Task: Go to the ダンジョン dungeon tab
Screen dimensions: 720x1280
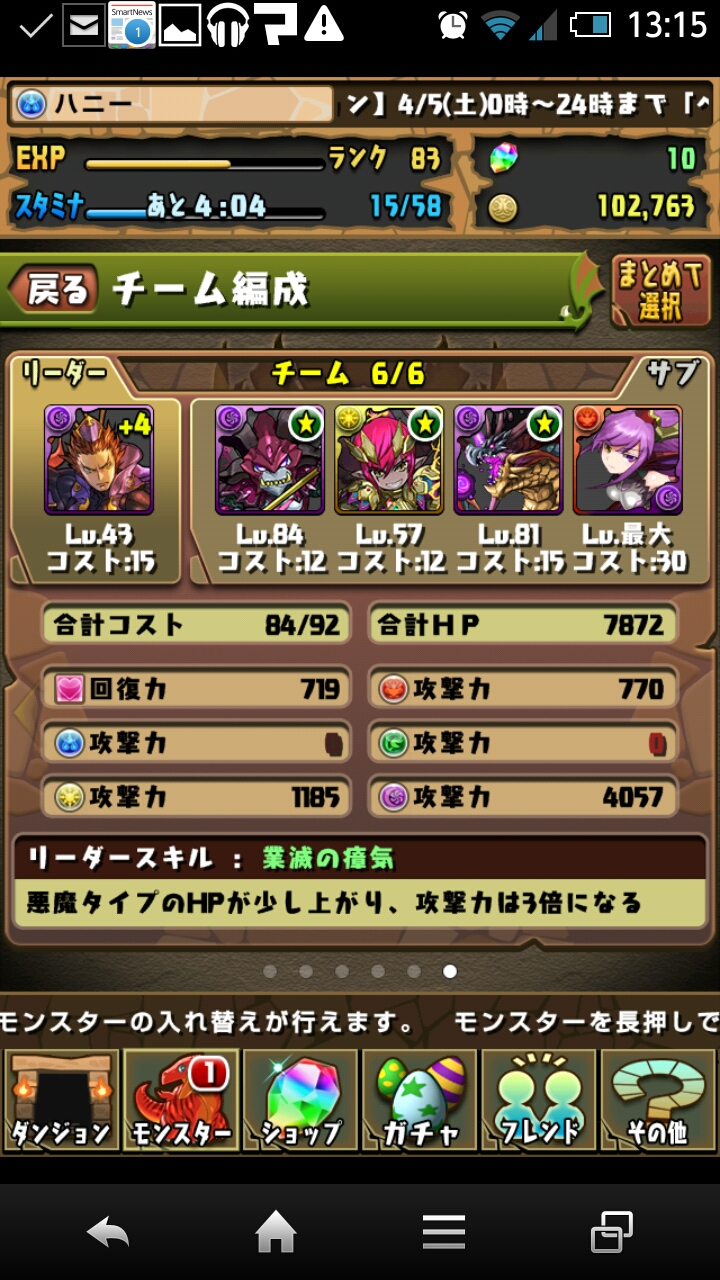Action: click(x=60, y=1100)
